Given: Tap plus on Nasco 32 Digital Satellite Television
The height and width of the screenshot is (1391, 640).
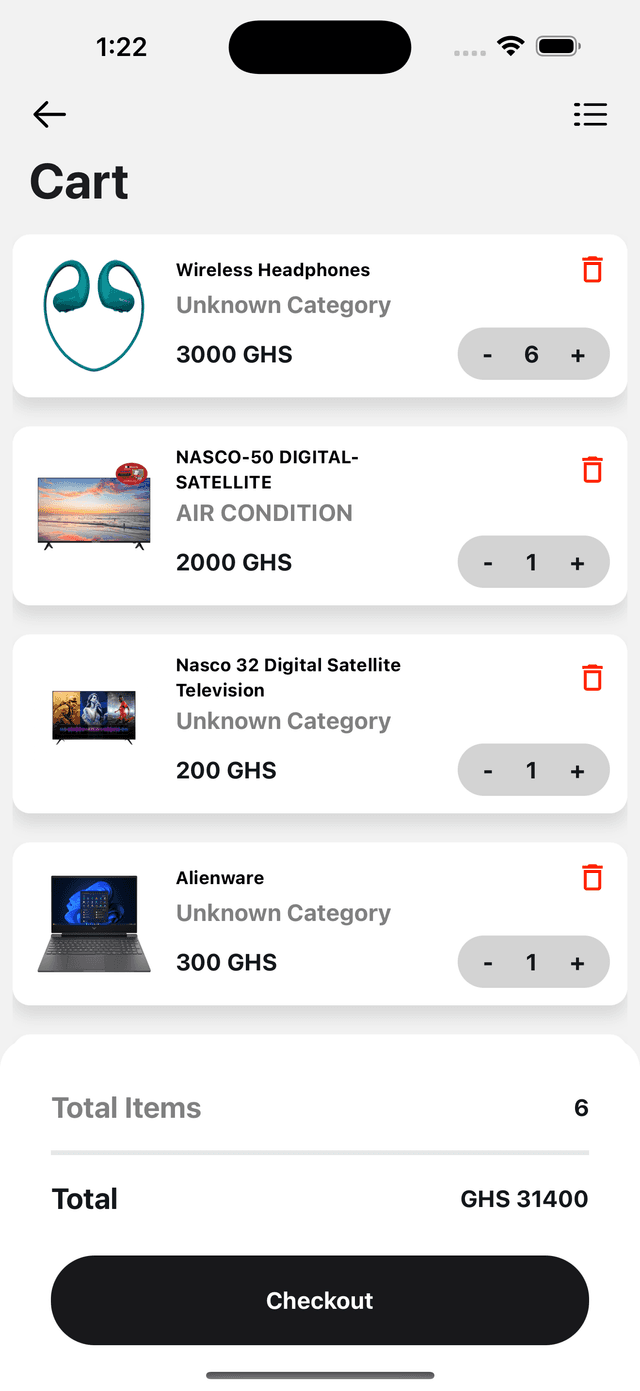Looking at the screenshot, I should 578,771.
